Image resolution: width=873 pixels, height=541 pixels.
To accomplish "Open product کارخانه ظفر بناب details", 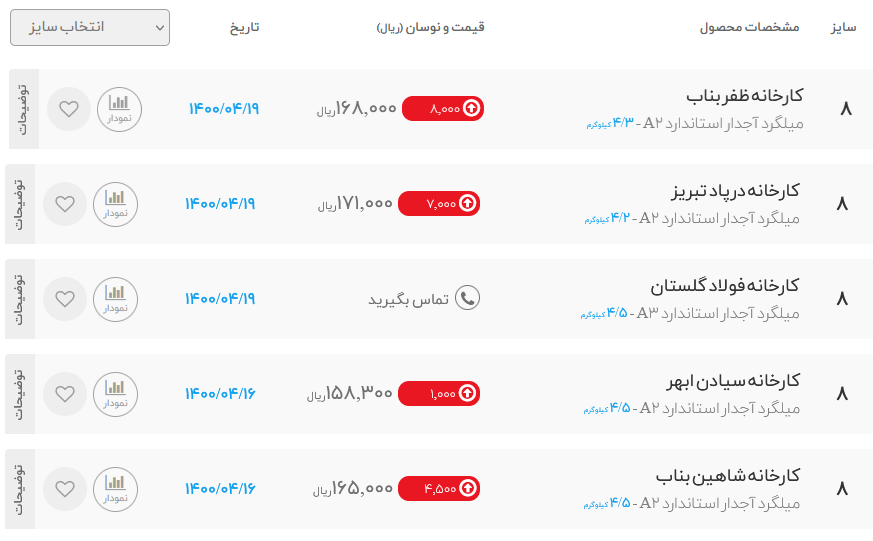I will 744,97.
